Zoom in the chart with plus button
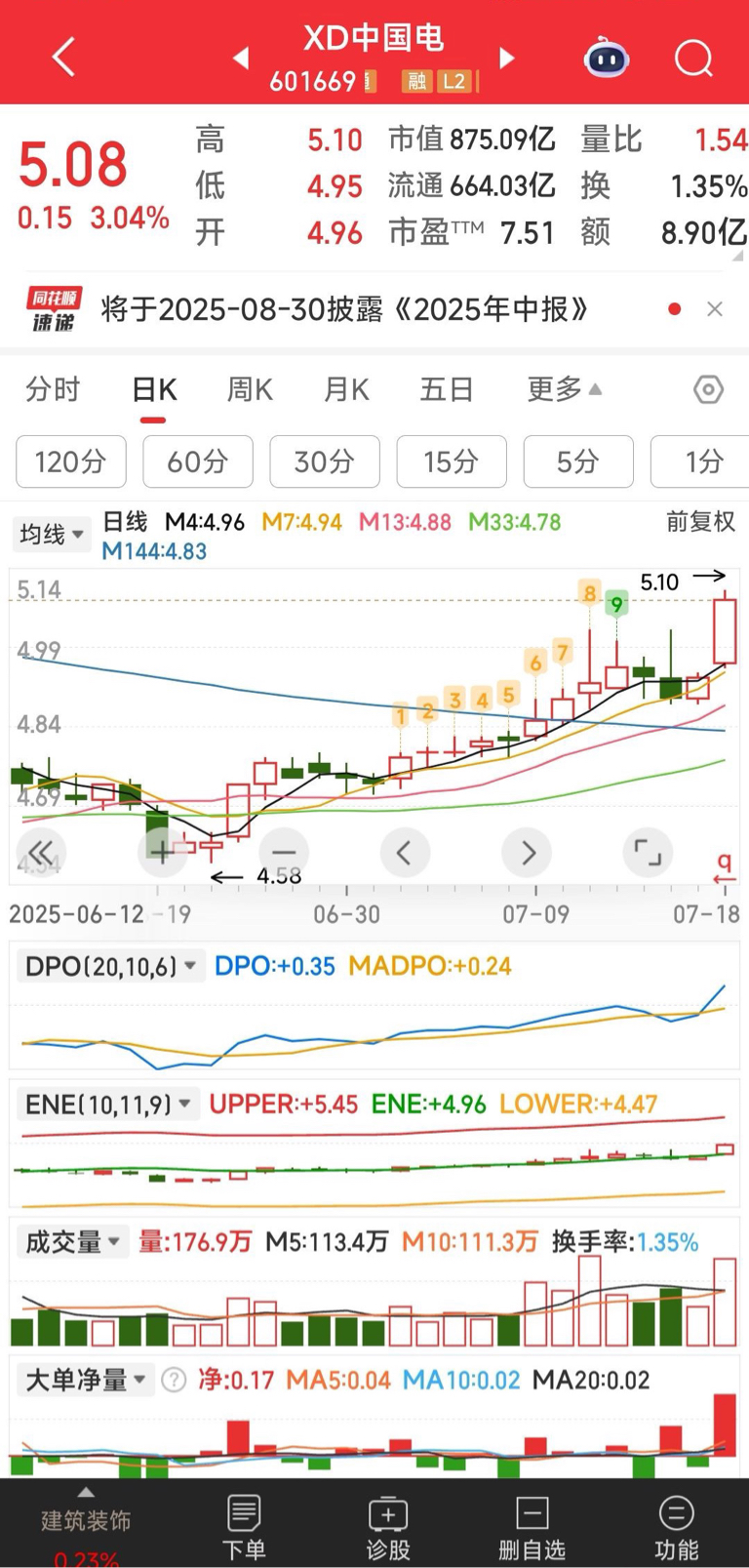This screenshot has height=1568, width=749. (162, 853)
